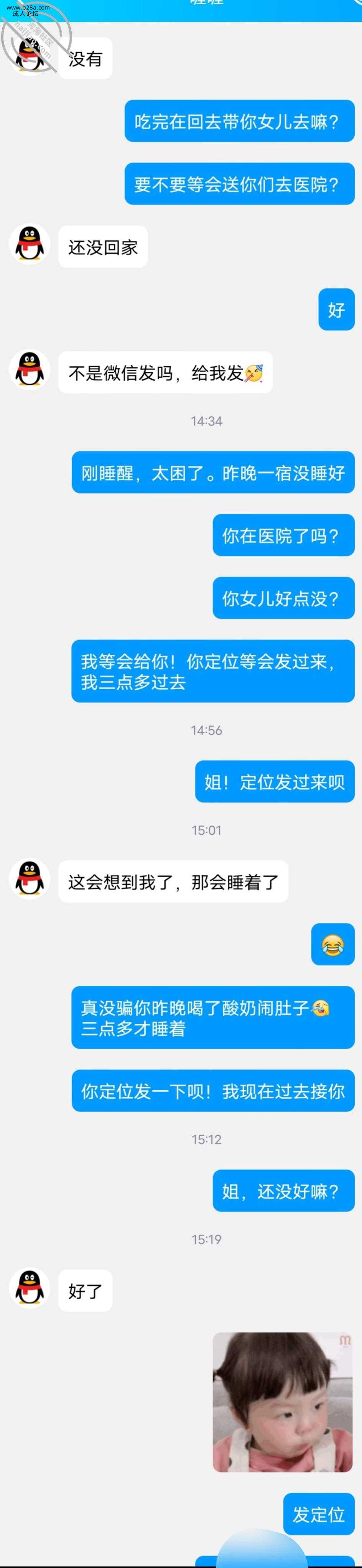Open profile avatar beside 这会想到我了
The width and height of the screenshot is (362, 1568).
[30, 879]
